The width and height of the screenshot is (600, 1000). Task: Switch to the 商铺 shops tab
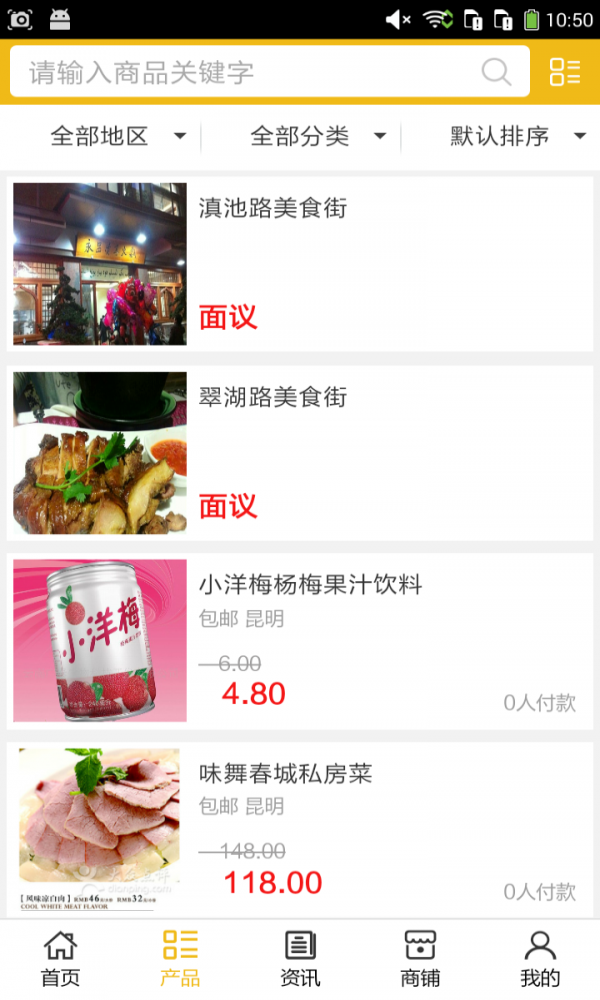coord(420,958)
